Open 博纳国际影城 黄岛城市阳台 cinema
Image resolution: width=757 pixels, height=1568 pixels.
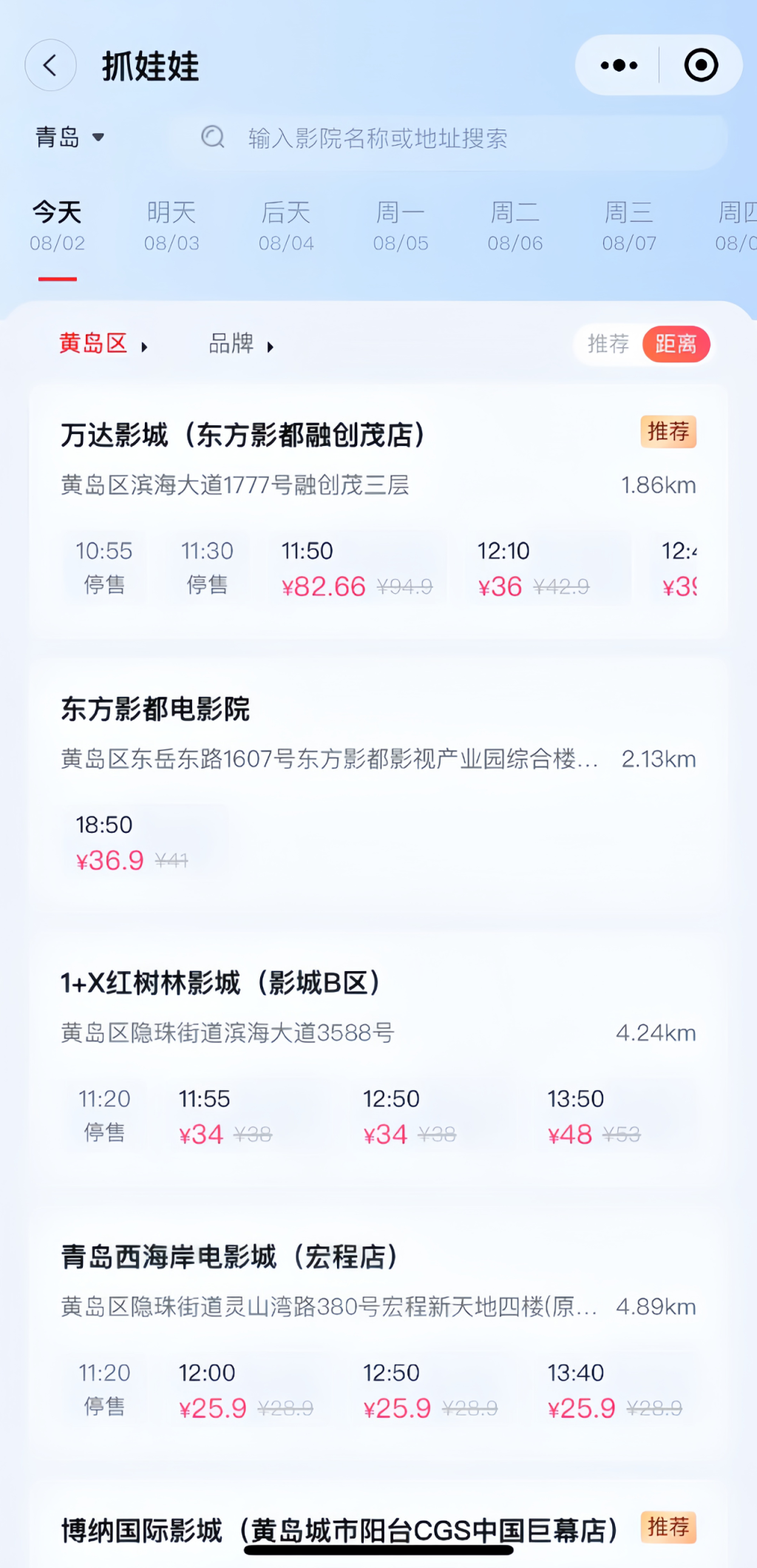339,1530
